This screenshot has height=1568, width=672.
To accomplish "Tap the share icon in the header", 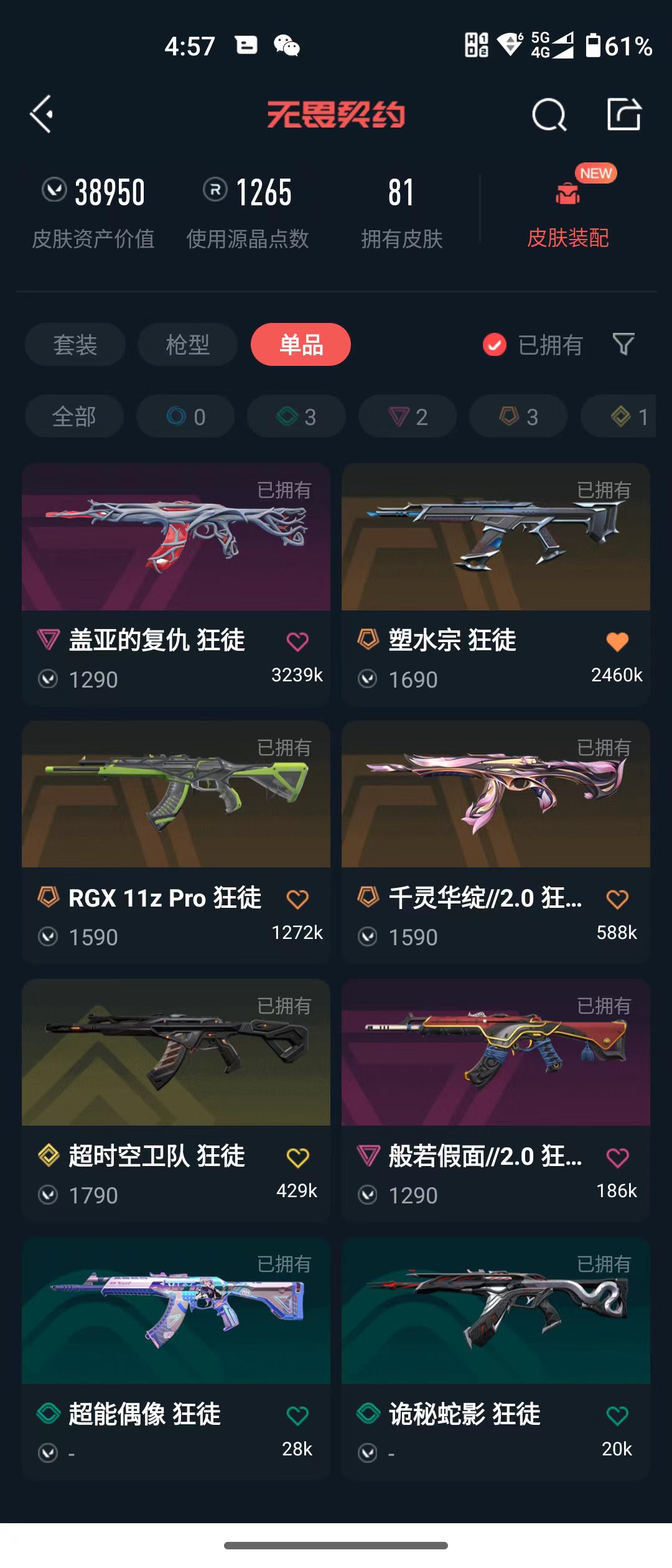I will point(624,114).
